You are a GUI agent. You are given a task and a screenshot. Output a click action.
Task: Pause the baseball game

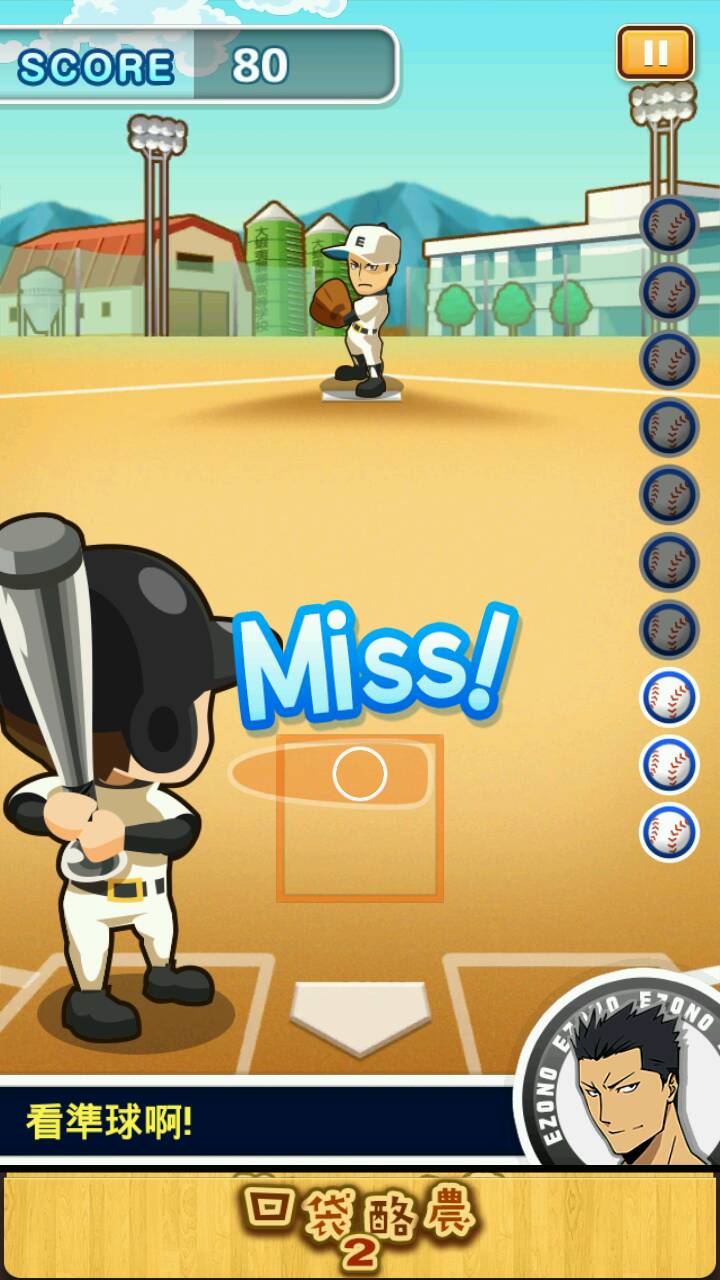point(655,52)
